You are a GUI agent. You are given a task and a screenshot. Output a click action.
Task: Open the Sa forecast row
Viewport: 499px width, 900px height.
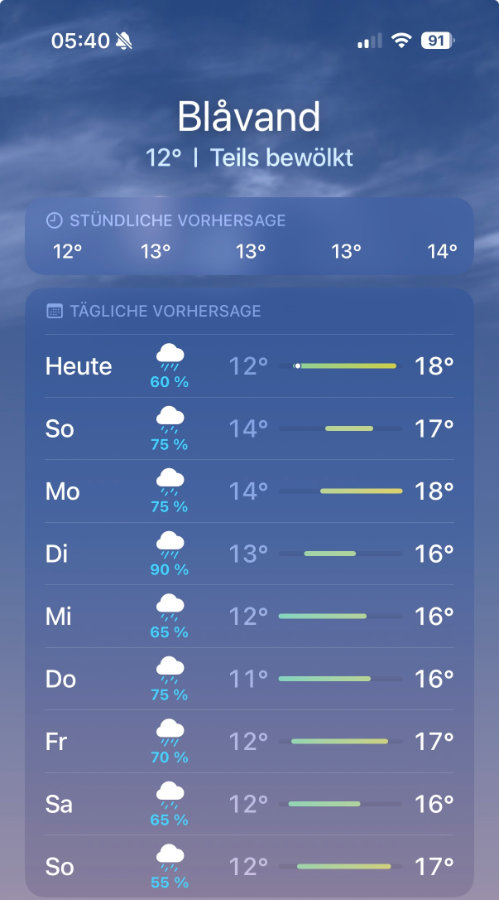249,804
